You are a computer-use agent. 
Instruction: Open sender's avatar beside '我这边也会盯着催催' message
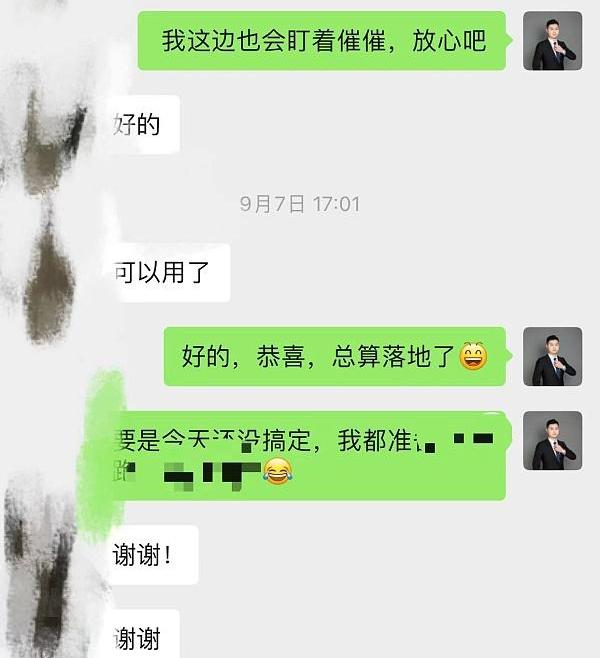[552, 40]
